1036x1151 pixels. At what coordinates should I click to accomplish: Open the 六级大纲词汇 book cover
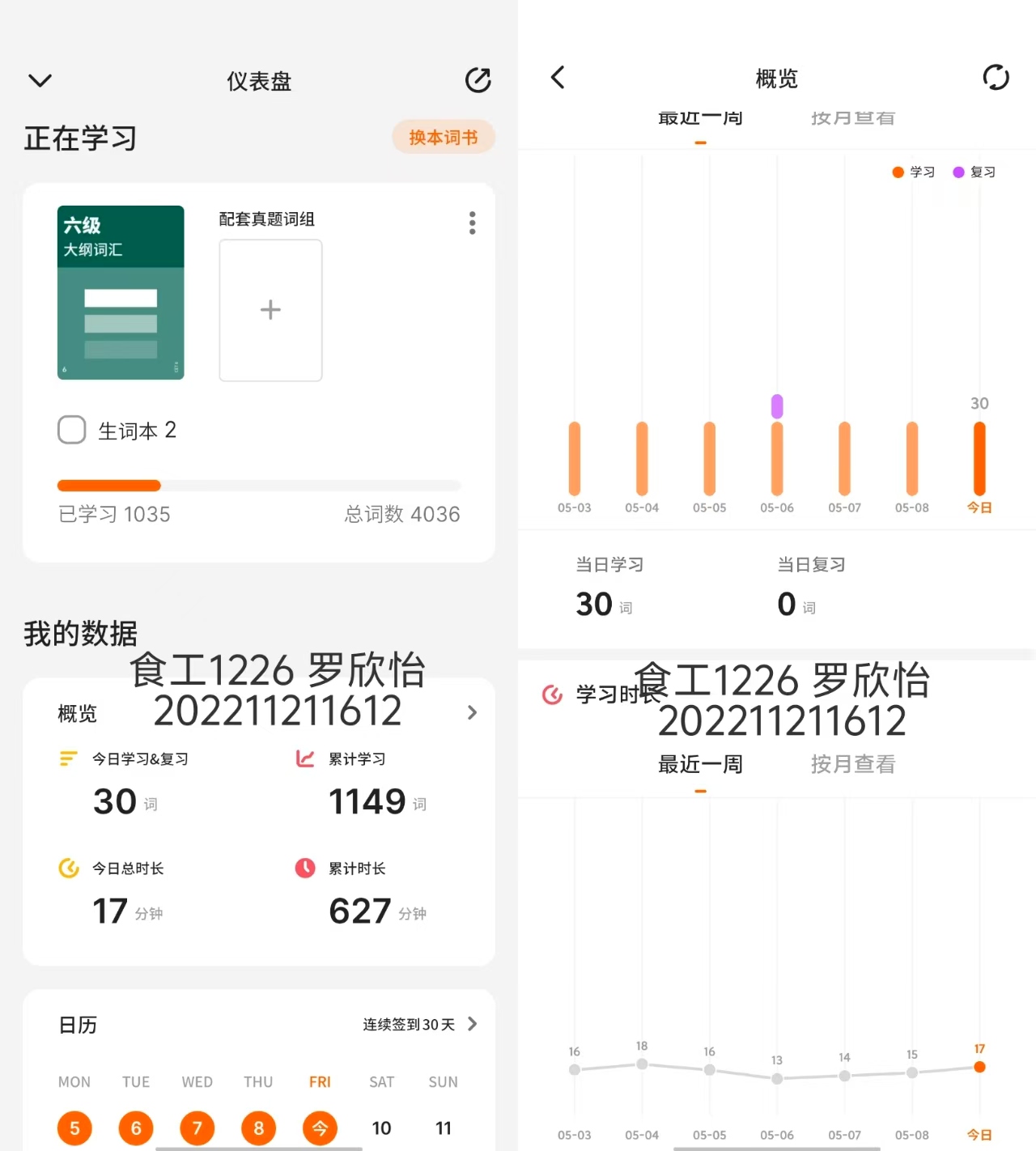tap(121, 292)
